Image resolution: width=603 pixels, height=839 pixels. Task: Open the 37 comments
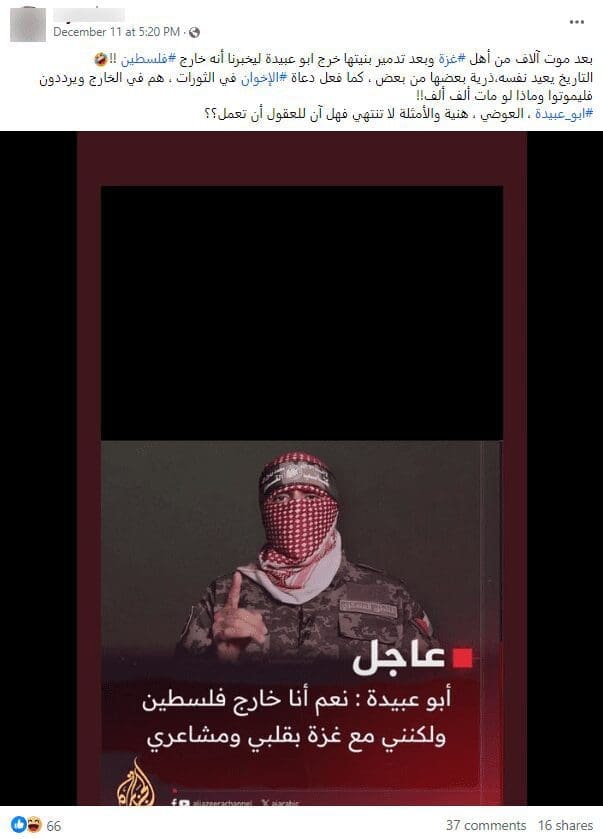point(485,826)
